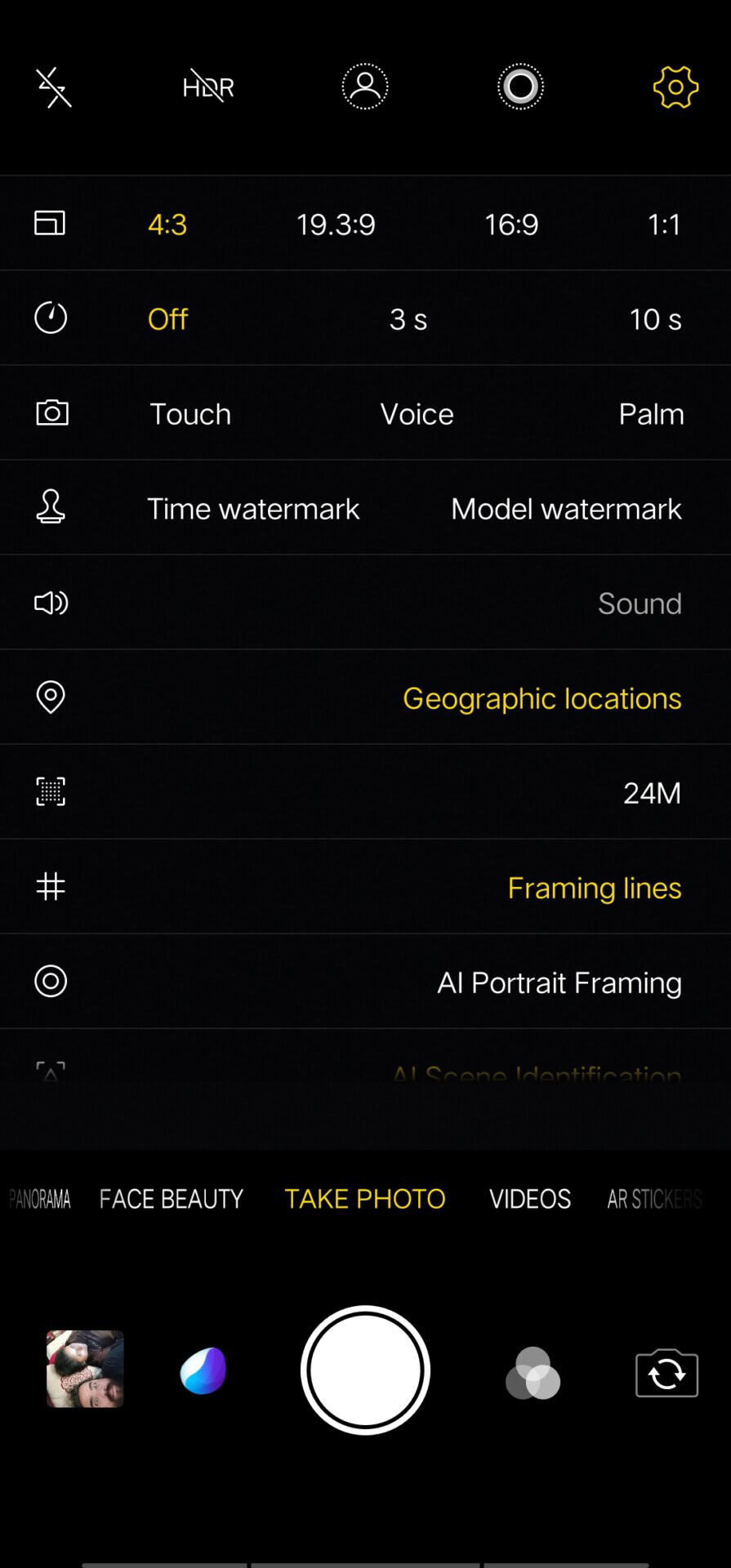Choose the 1:1 aspect ratio

pyautogui.click(x=663, y=225)
